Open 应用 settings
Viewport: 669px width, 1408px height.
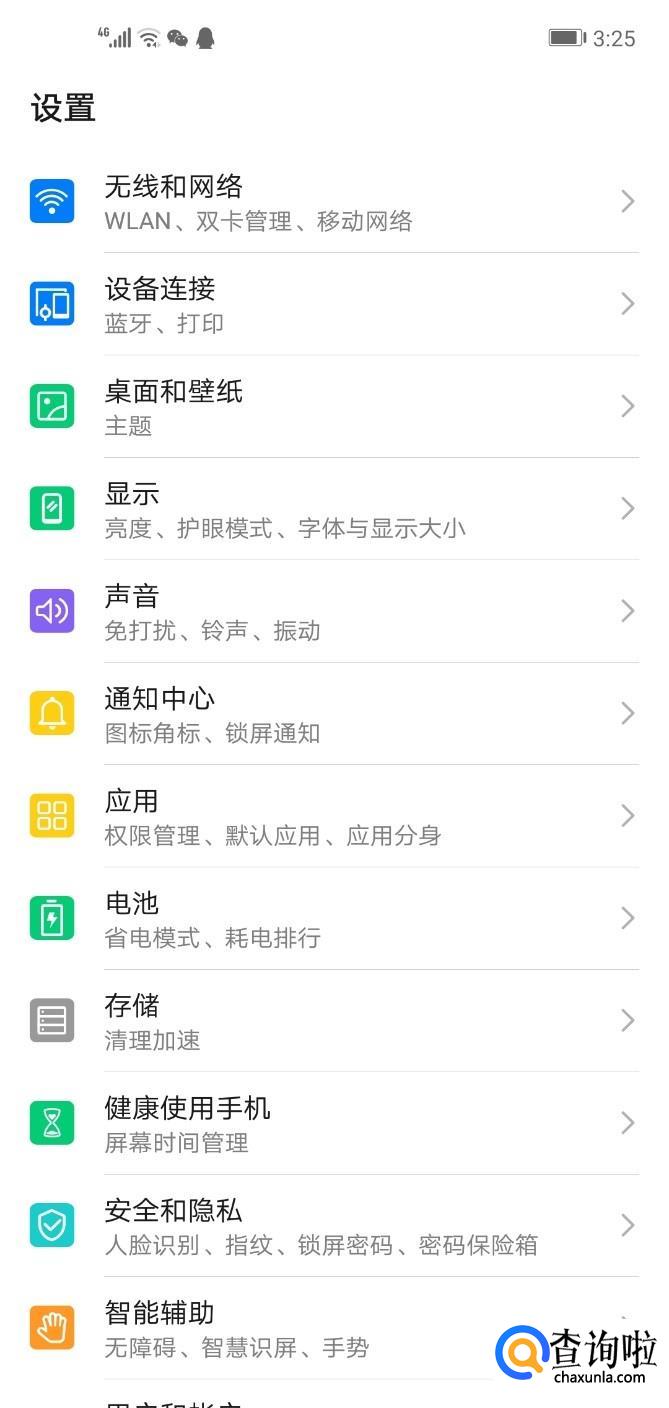coord(334,816)
